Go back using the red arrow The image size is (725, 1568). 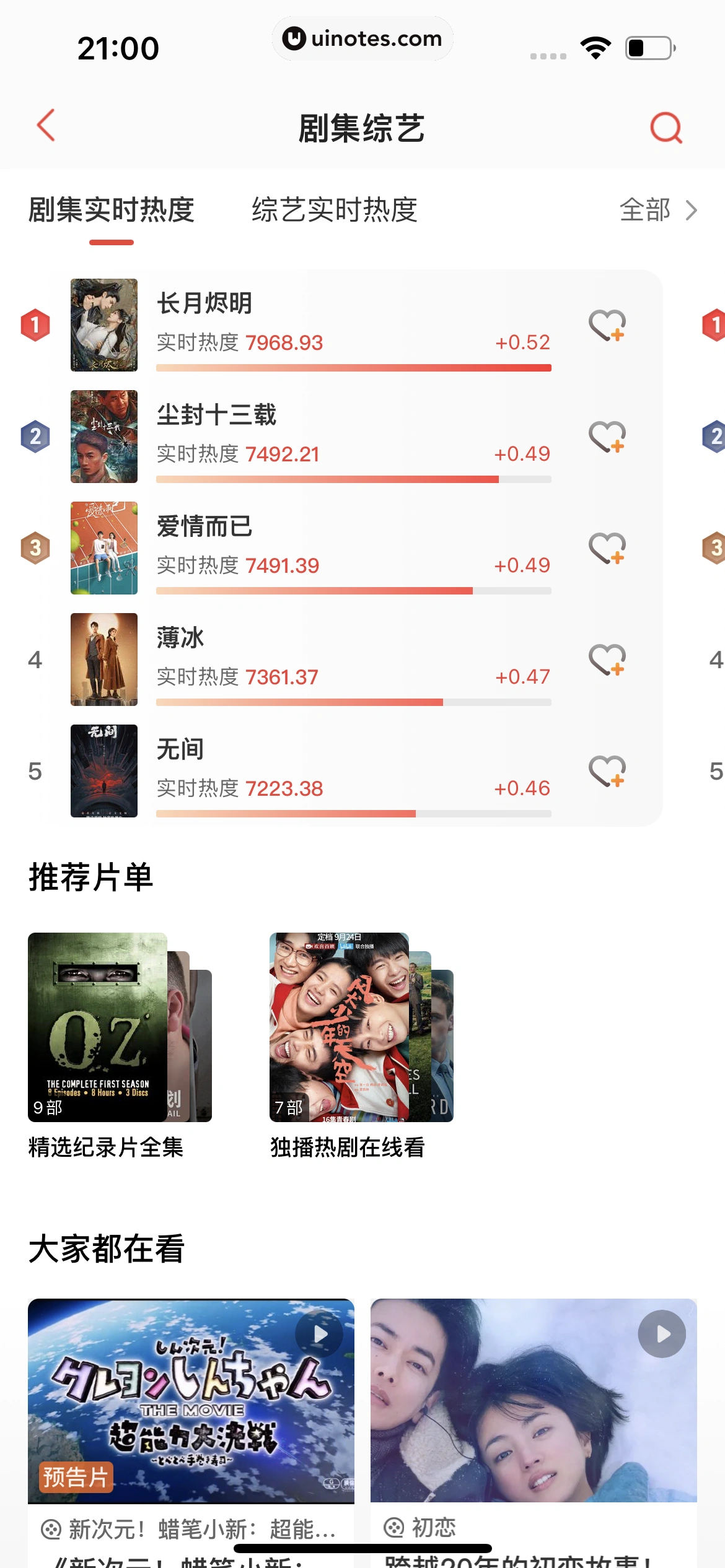pos(46,126)
